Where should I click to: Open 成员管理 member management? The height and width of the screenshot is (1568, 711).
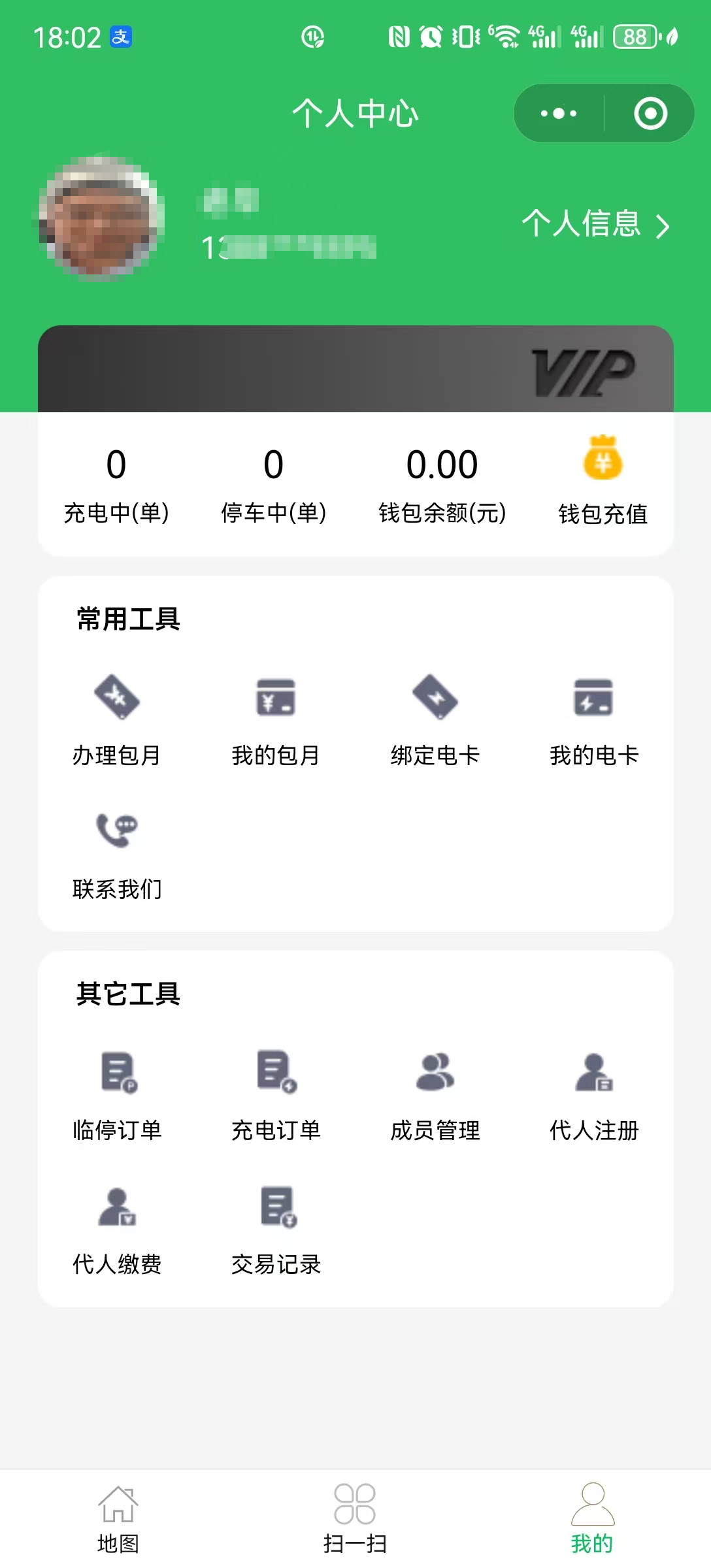435,1095
